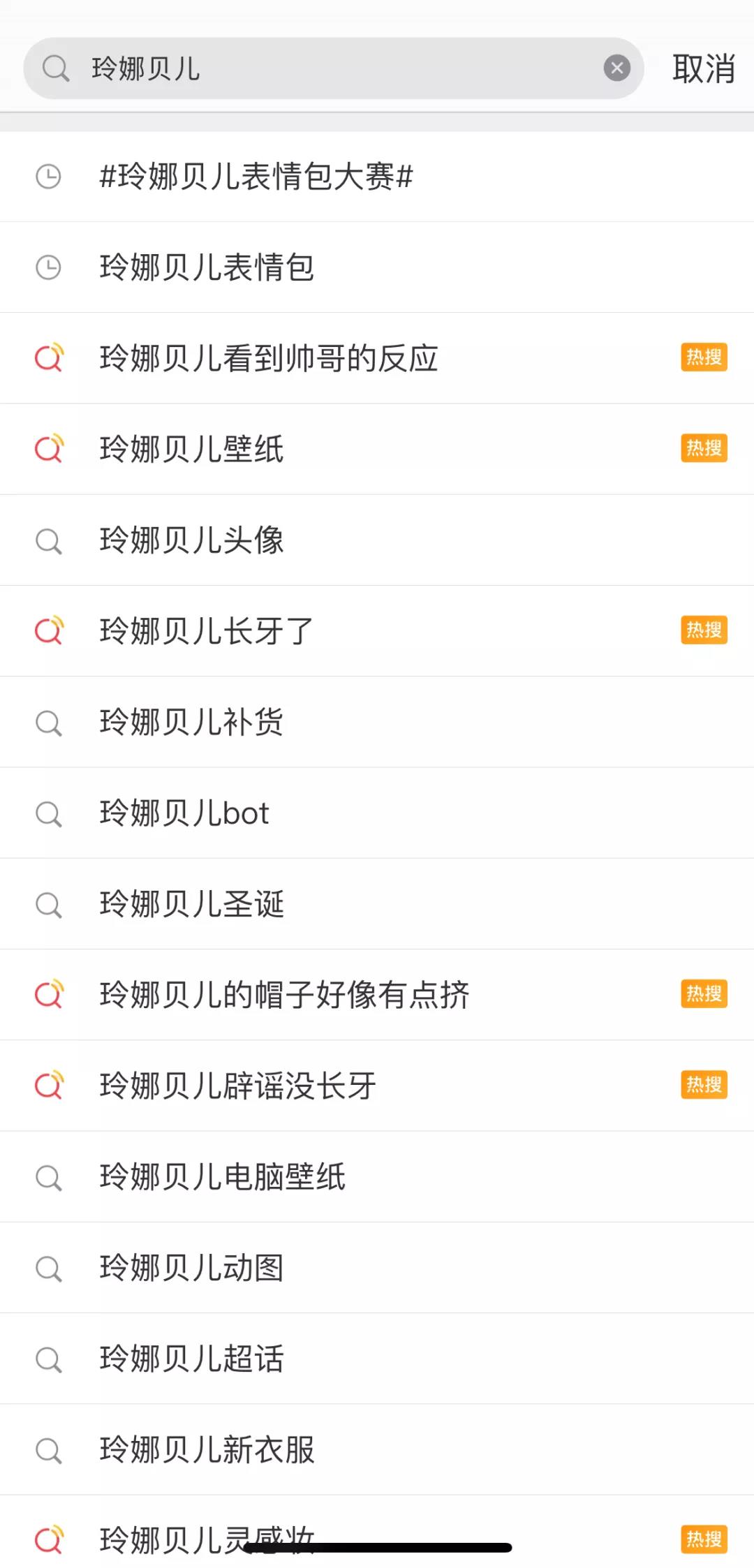Tap the suggestion 玲娜贝儿bot
The image size is (754, 1568).
click(x=377, y=813)
